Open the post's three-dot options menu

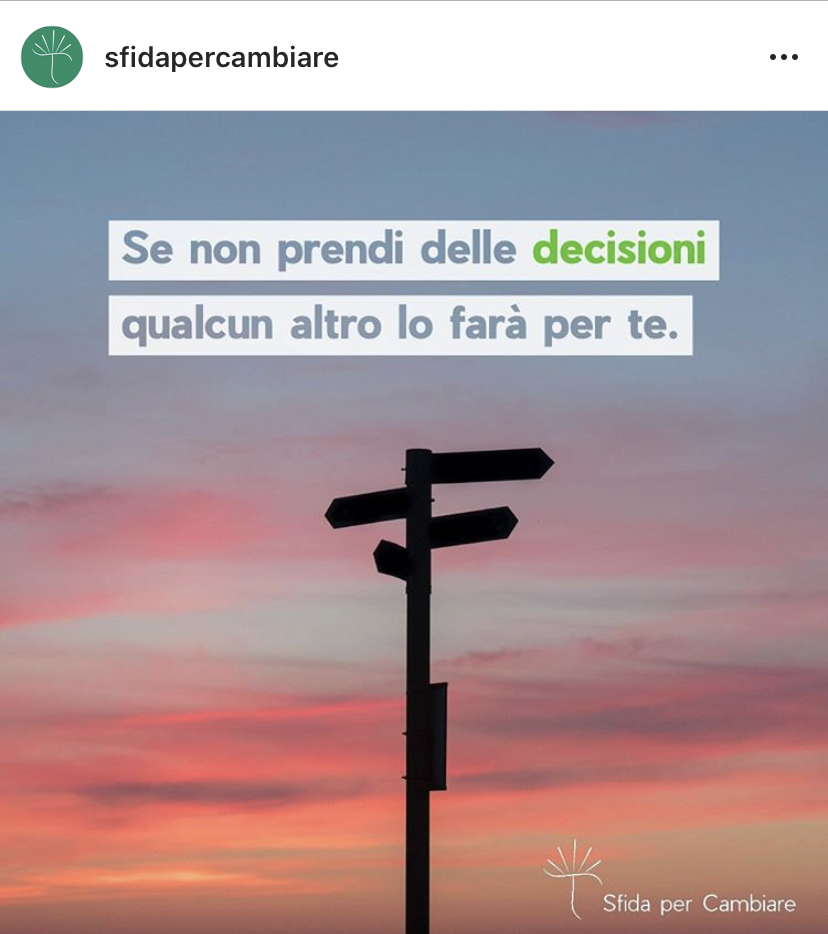(783, 58)
